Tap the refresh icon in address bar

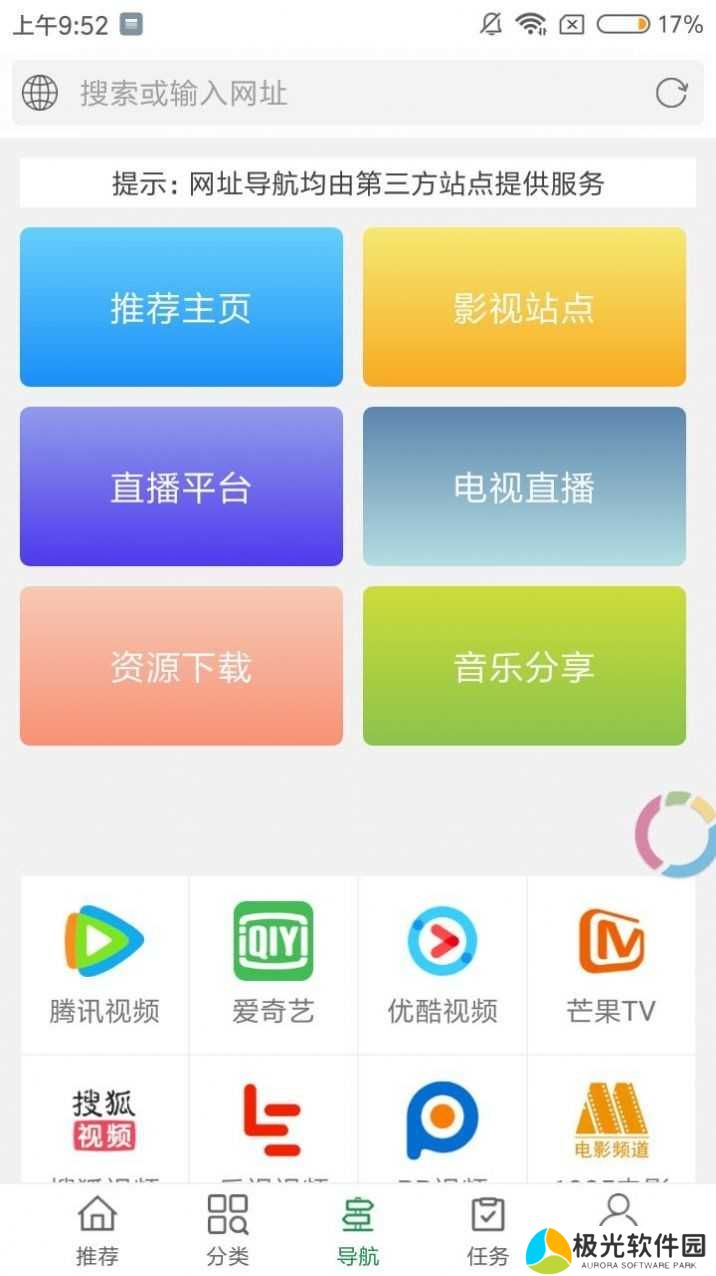(x=671, y=94)
